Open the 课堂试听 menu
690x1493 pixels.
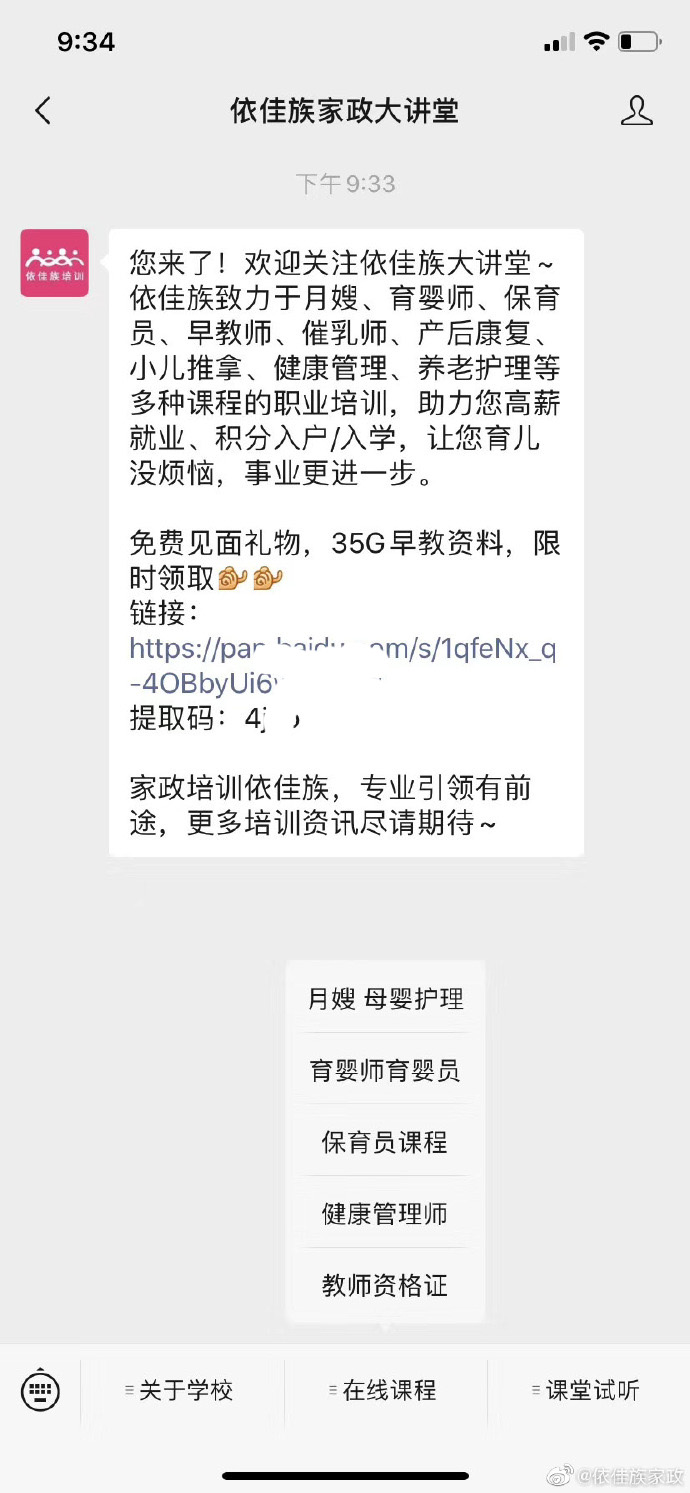point(590,1390)
